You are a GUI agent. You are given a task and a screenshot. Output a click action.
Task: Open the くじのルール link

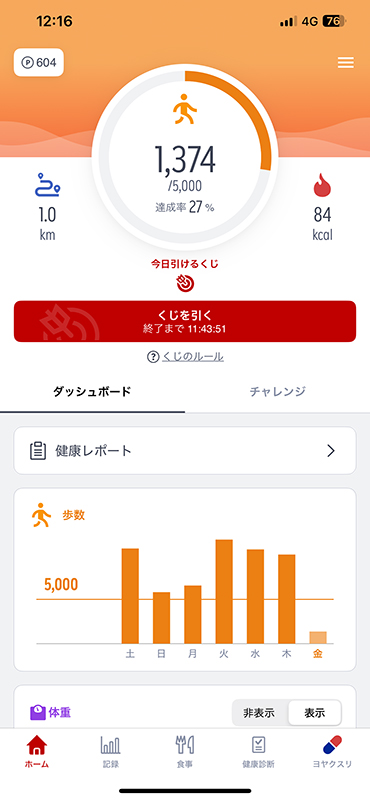click(185, 357)
